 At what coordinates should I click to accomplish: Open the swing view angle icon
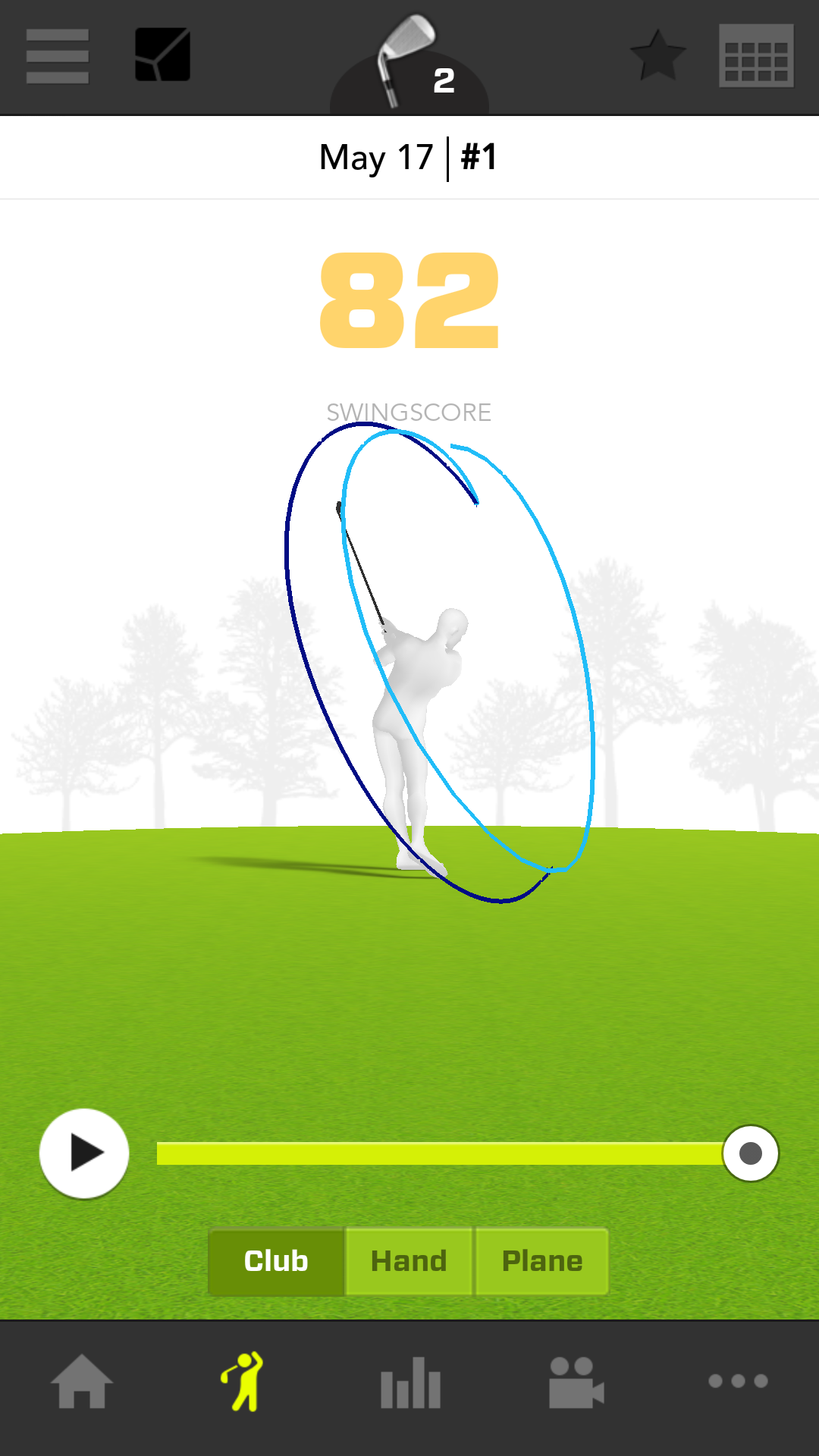point(162,55)
